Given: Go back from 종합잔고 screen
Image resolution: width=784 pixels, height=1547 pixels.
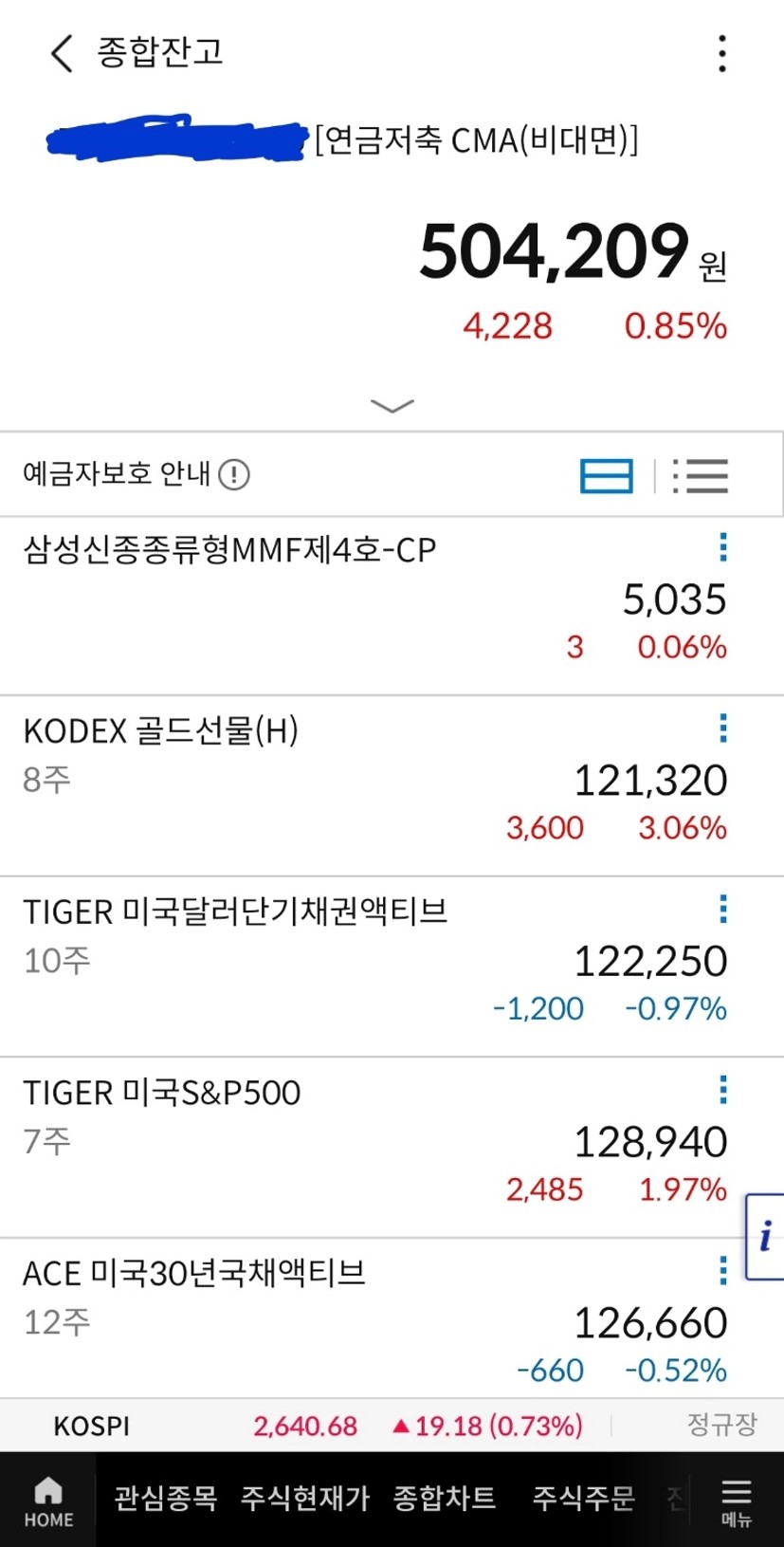Looking at the screenshot, I should (62, 53).
